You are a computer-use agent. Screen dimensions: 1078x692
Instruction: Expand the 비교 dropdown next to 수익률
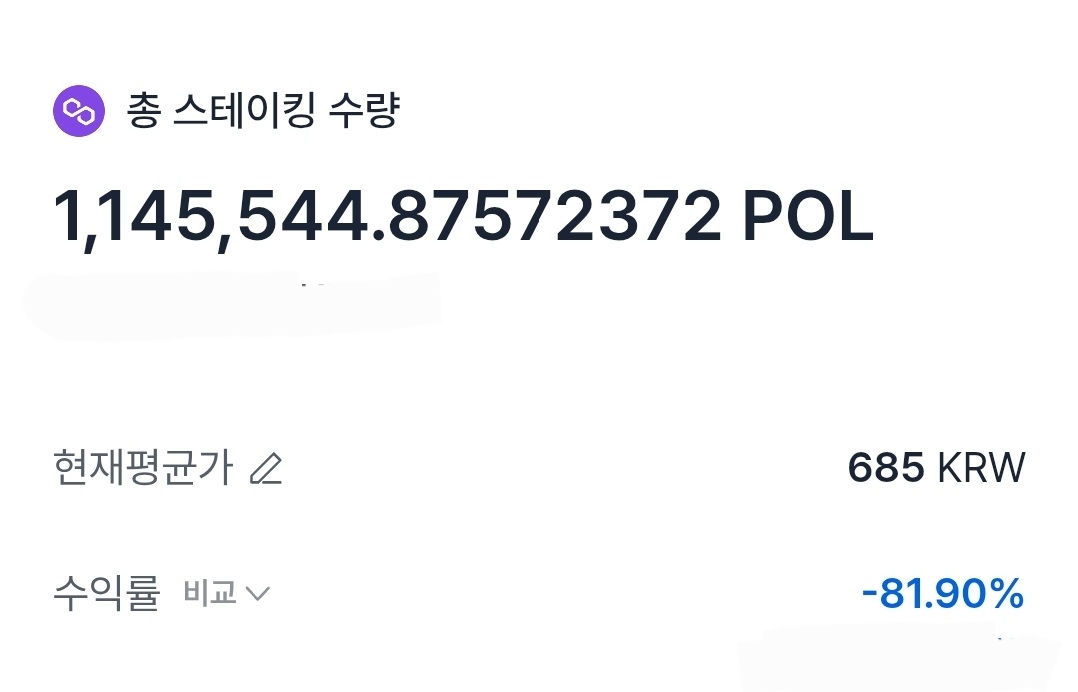(x=227, y=592)
